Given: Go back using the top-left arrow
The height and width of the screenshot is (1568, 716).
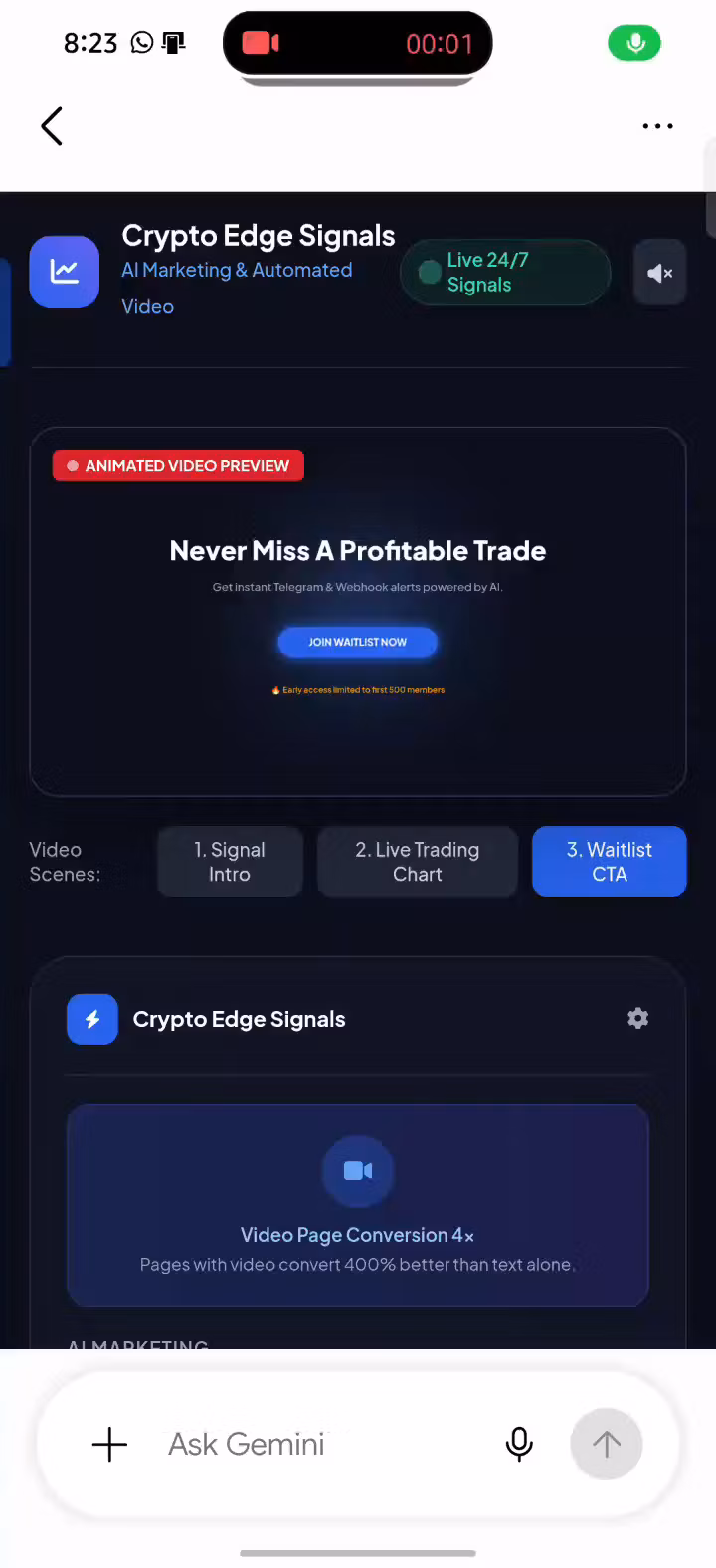Looking at the screenshot, I should pos(52,126).
